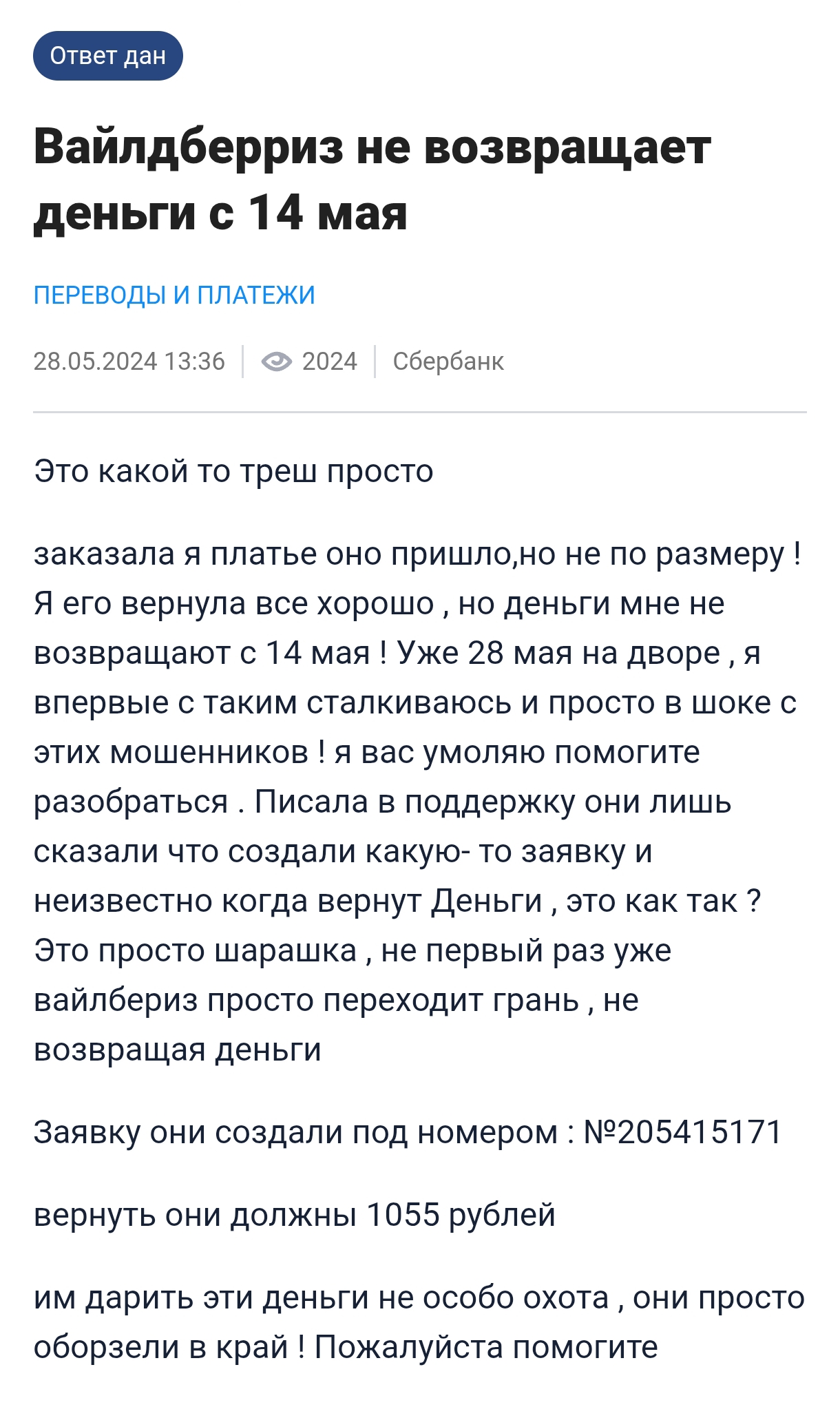The image size is (840, 1418).
Task: Open the ПЕРЕВОДЫ И ПЛАТЕЖИ category link
Action: click(174, 295)
